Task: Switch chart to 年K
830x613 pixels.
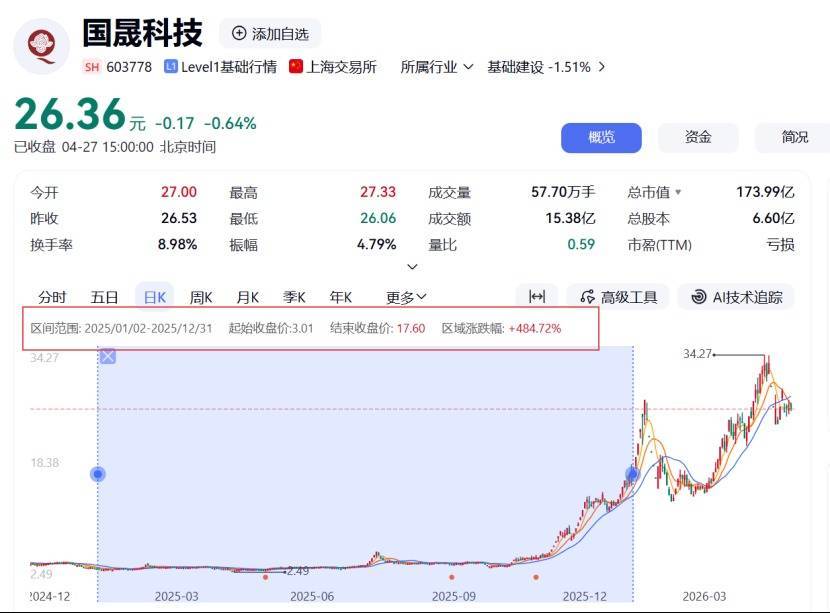Action: point(341,296)
